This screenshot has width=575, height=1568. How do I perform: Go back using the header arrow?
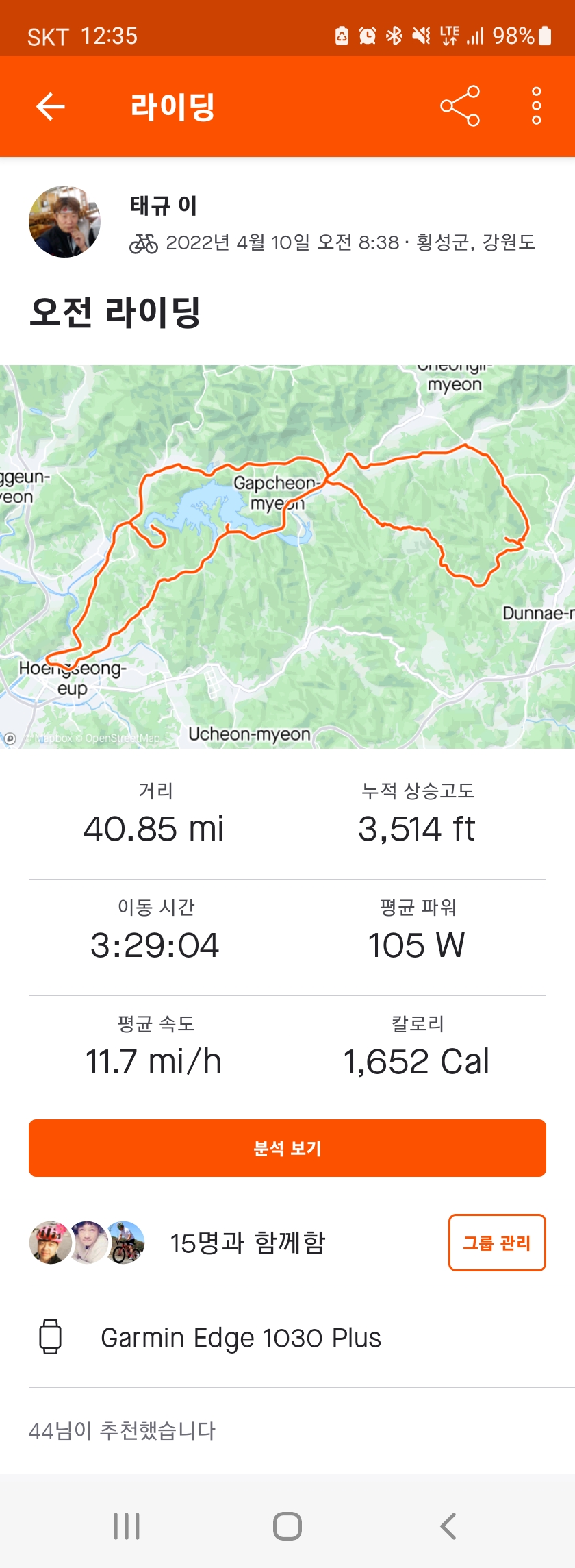[x=50, y=106]
